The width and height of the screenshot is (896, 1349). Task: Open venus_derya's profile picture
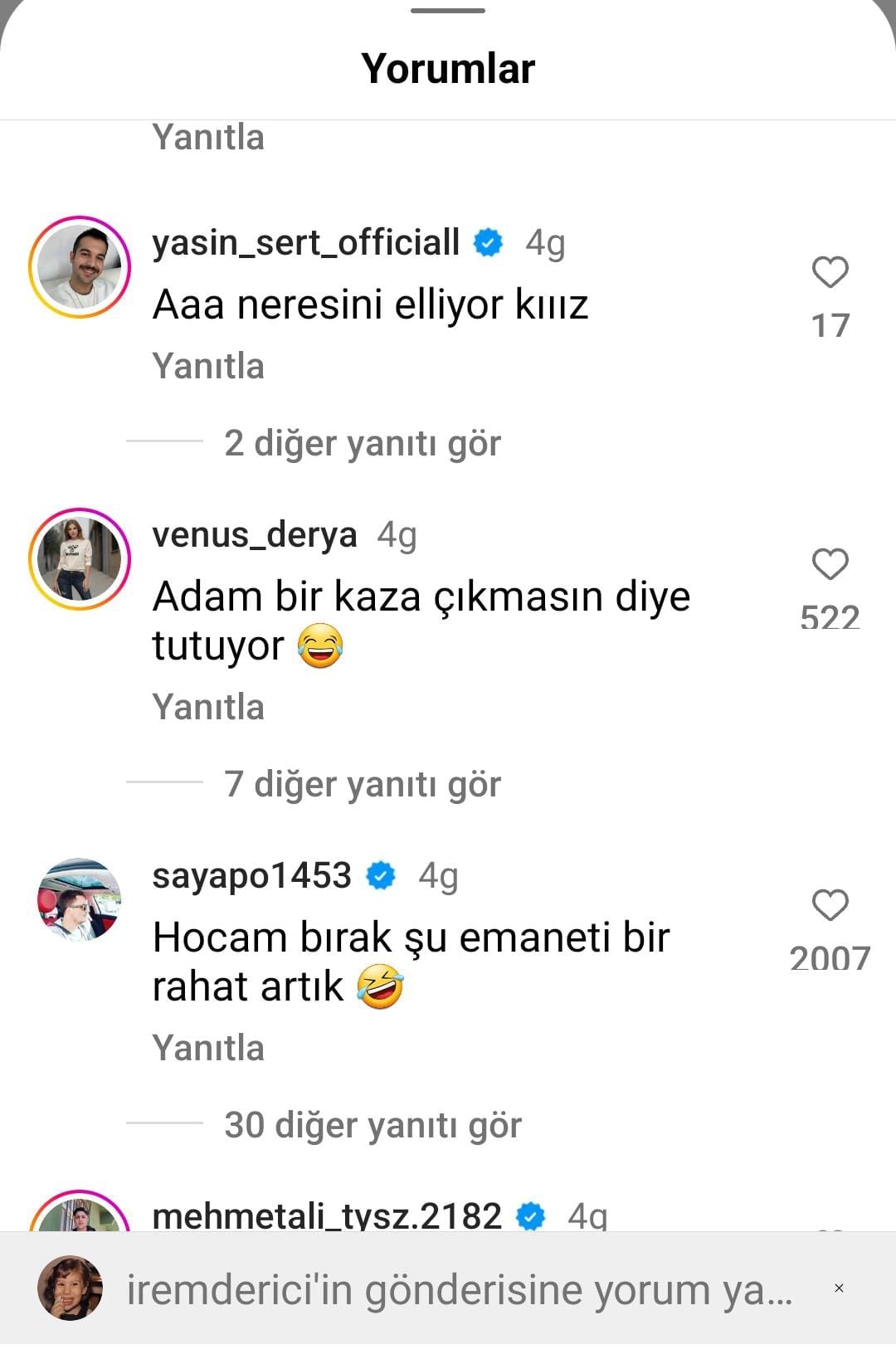coord(80,559)
